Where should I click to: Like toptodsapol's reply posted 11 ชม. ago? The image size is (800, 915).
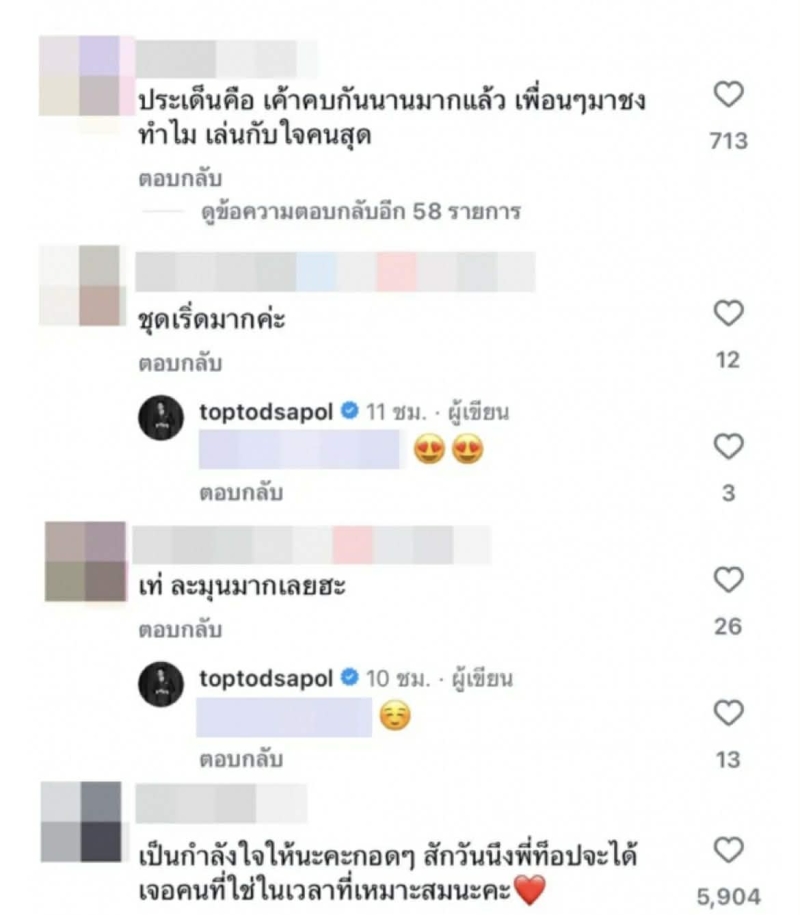click(731, 446)
